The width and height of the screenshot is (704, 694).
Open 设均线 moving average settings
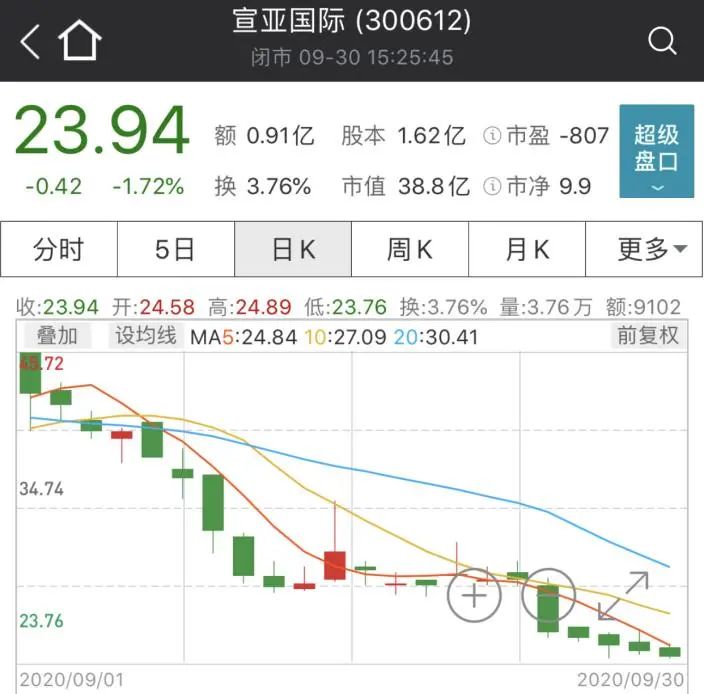146,336
